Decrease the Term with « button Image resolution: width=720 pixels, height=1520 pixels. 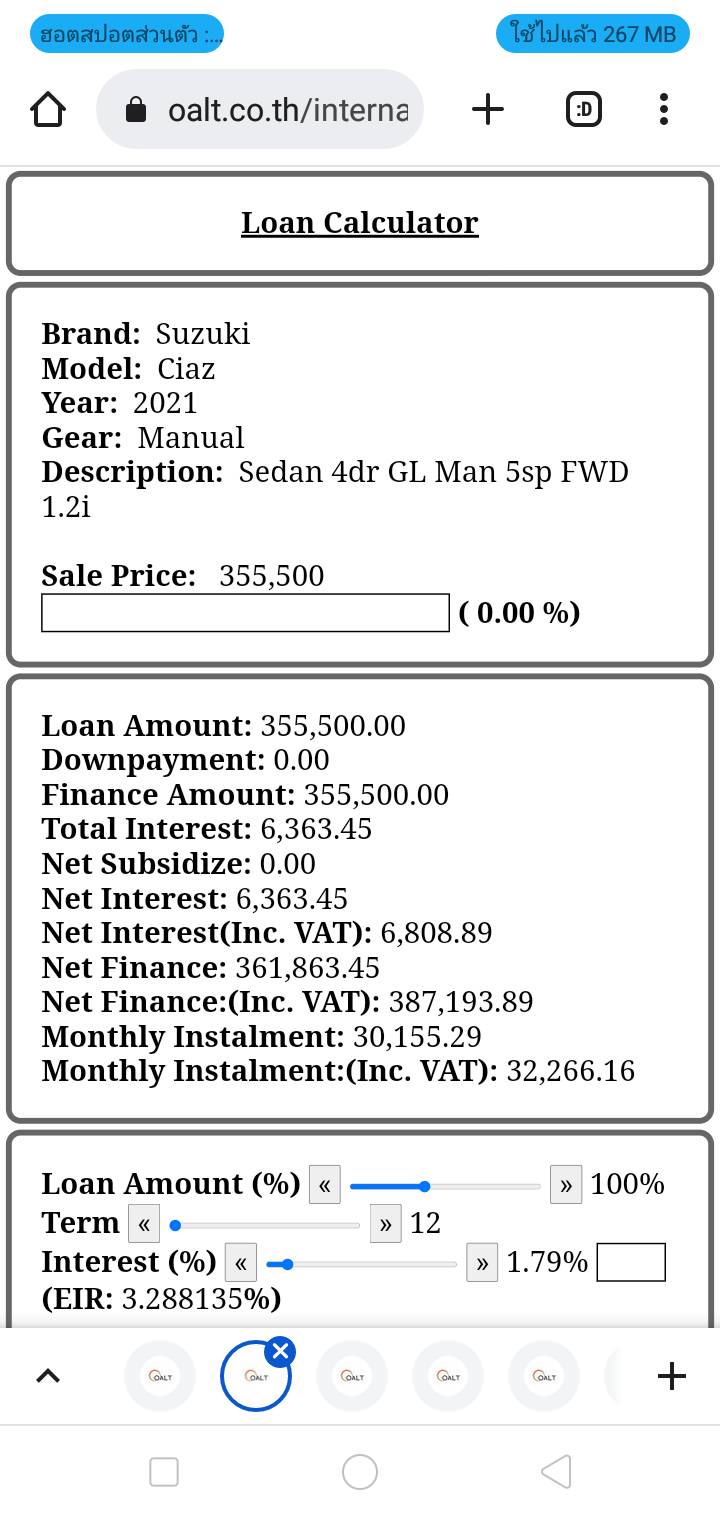144,1224
